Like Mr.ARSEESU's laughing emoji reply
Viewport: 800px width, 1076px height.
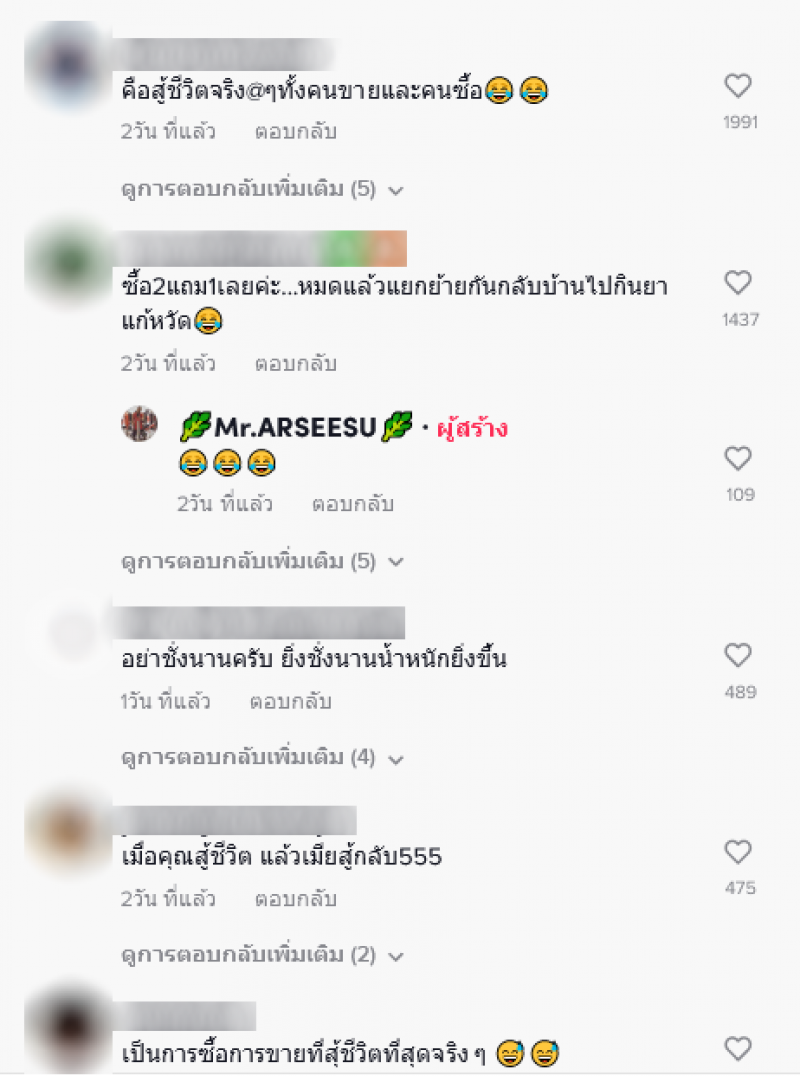pos(737,459)
